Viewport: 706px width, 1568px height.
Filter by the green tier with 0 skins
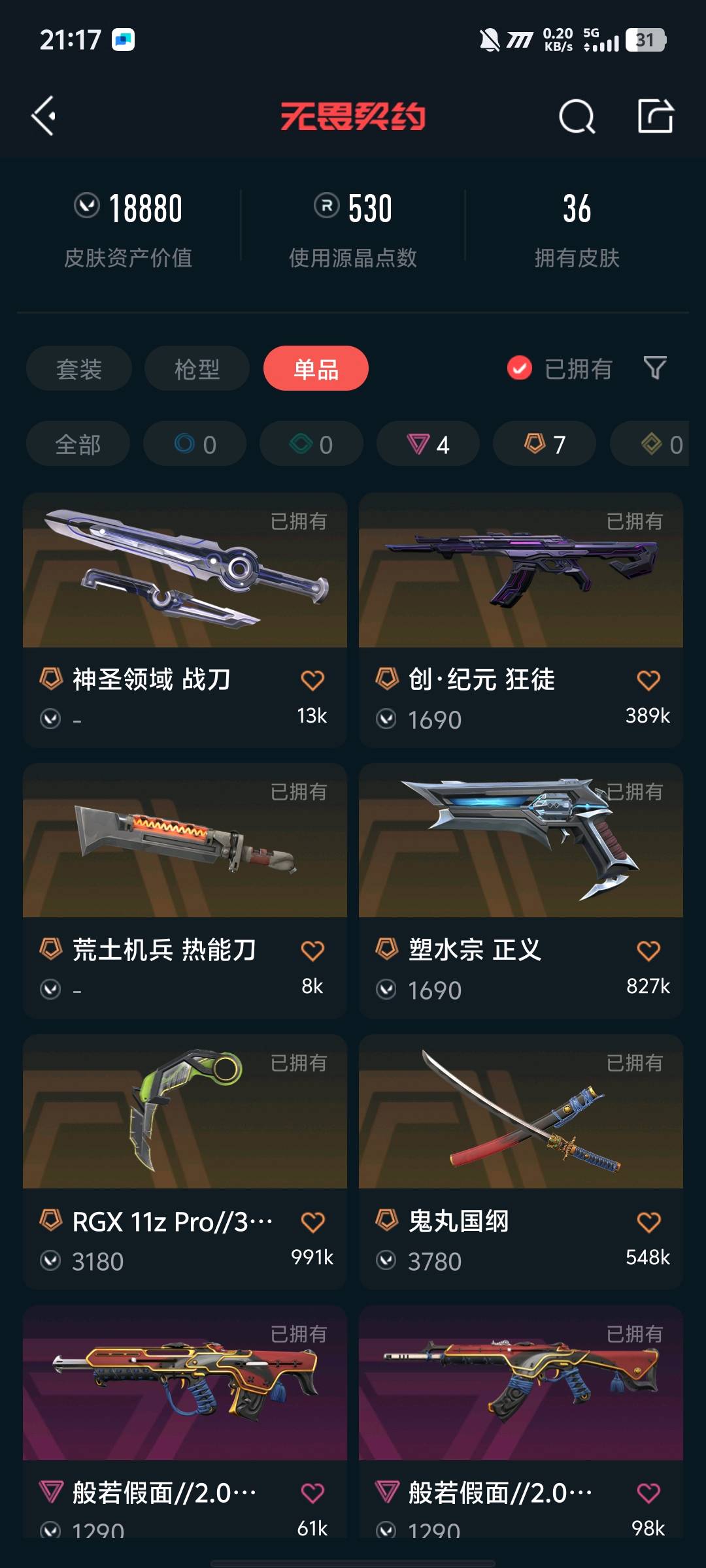(311, 444)
